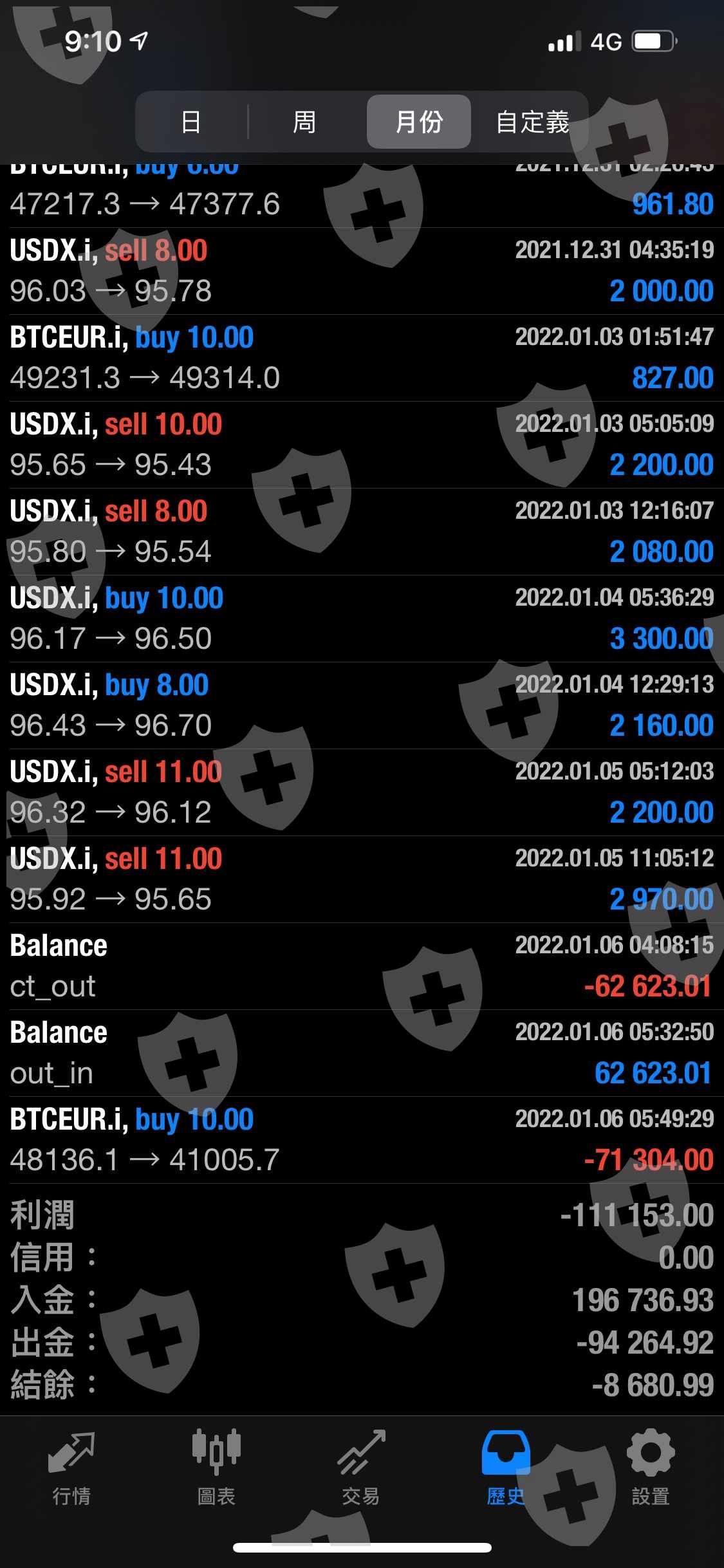This screenshot has height=1568, width=724.
Task: Expand USDX.i sell 10.00 trade on 2022.01.03
Action: (362, 445)
